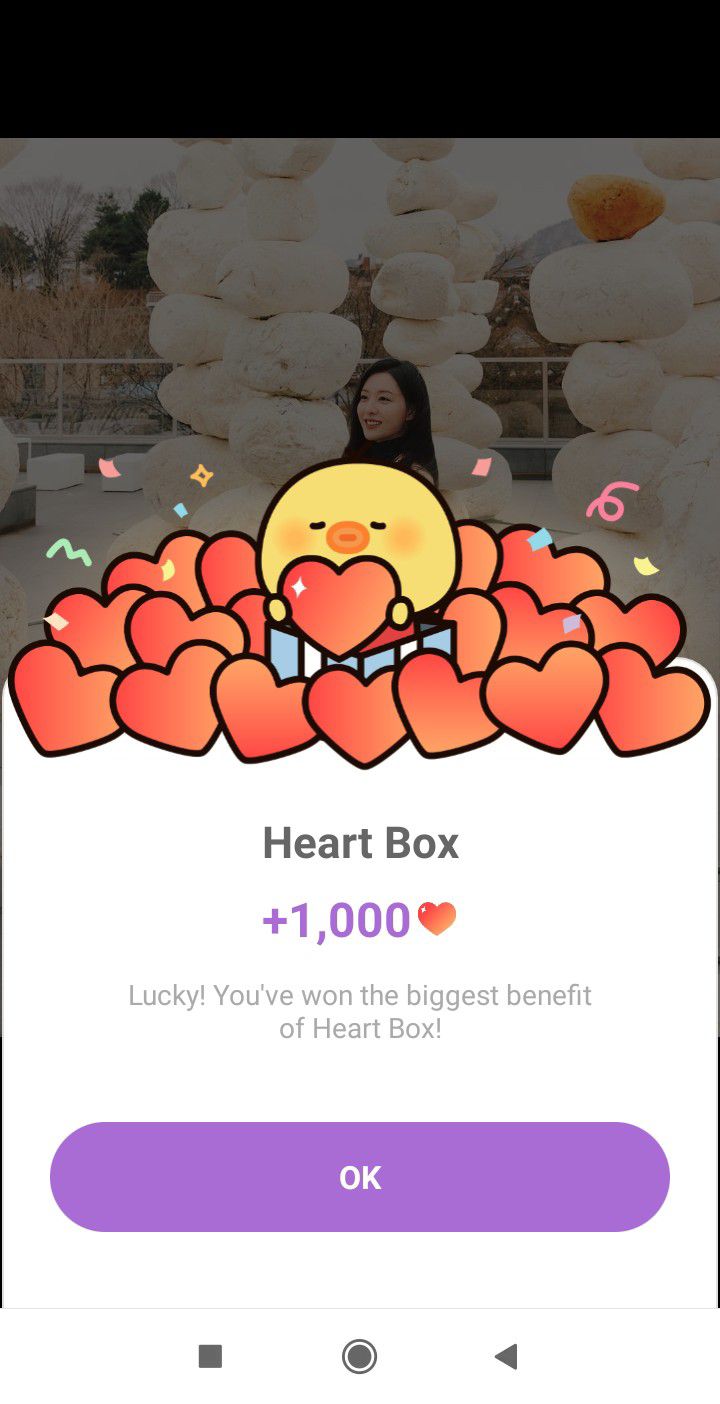Open the recent apps view
Viewport: 720px width, 1404px height.
coord(210,1356)
